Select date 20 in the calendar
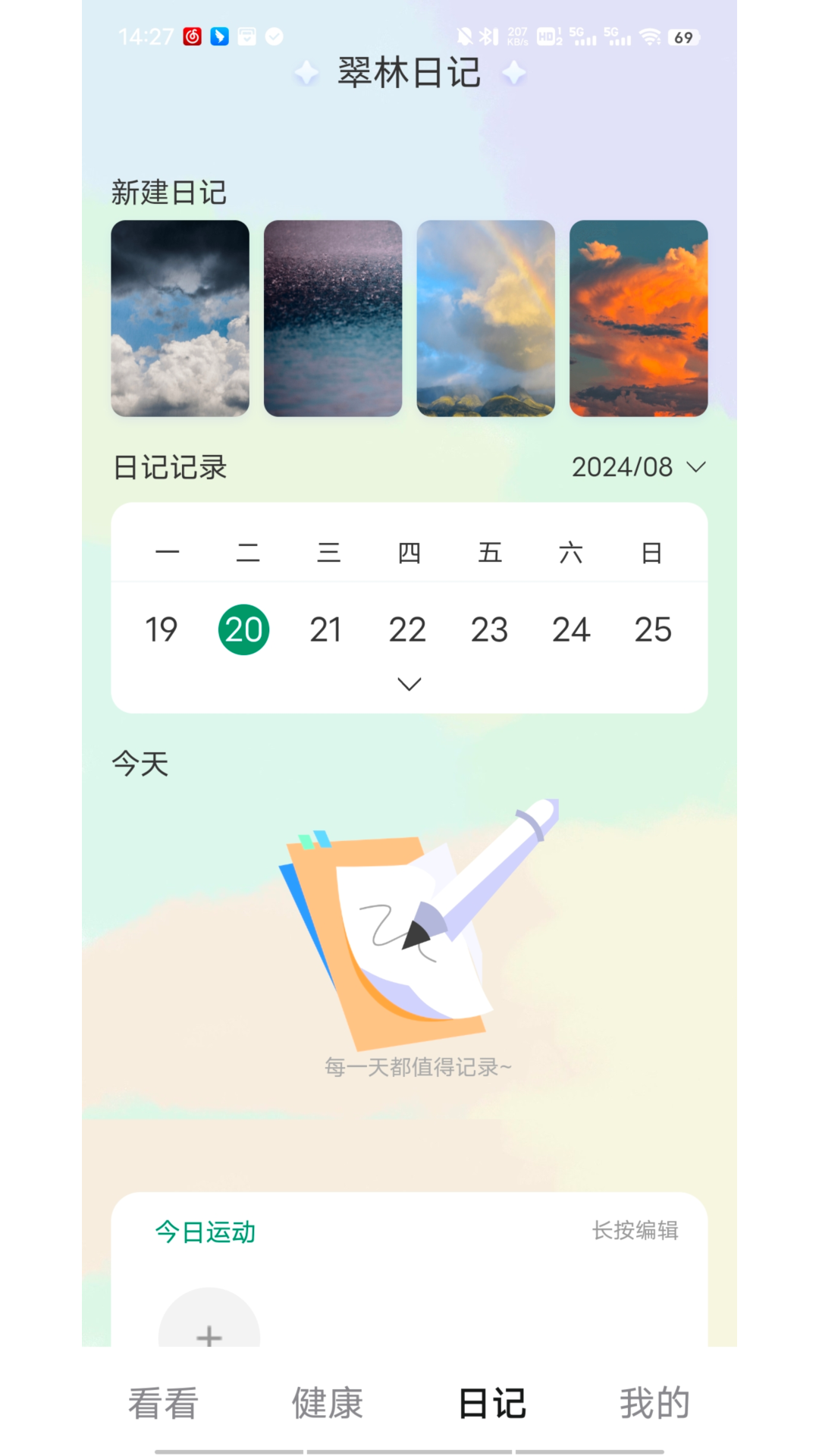This screenshot has height=1456, width=819. (x=243, y=629)
